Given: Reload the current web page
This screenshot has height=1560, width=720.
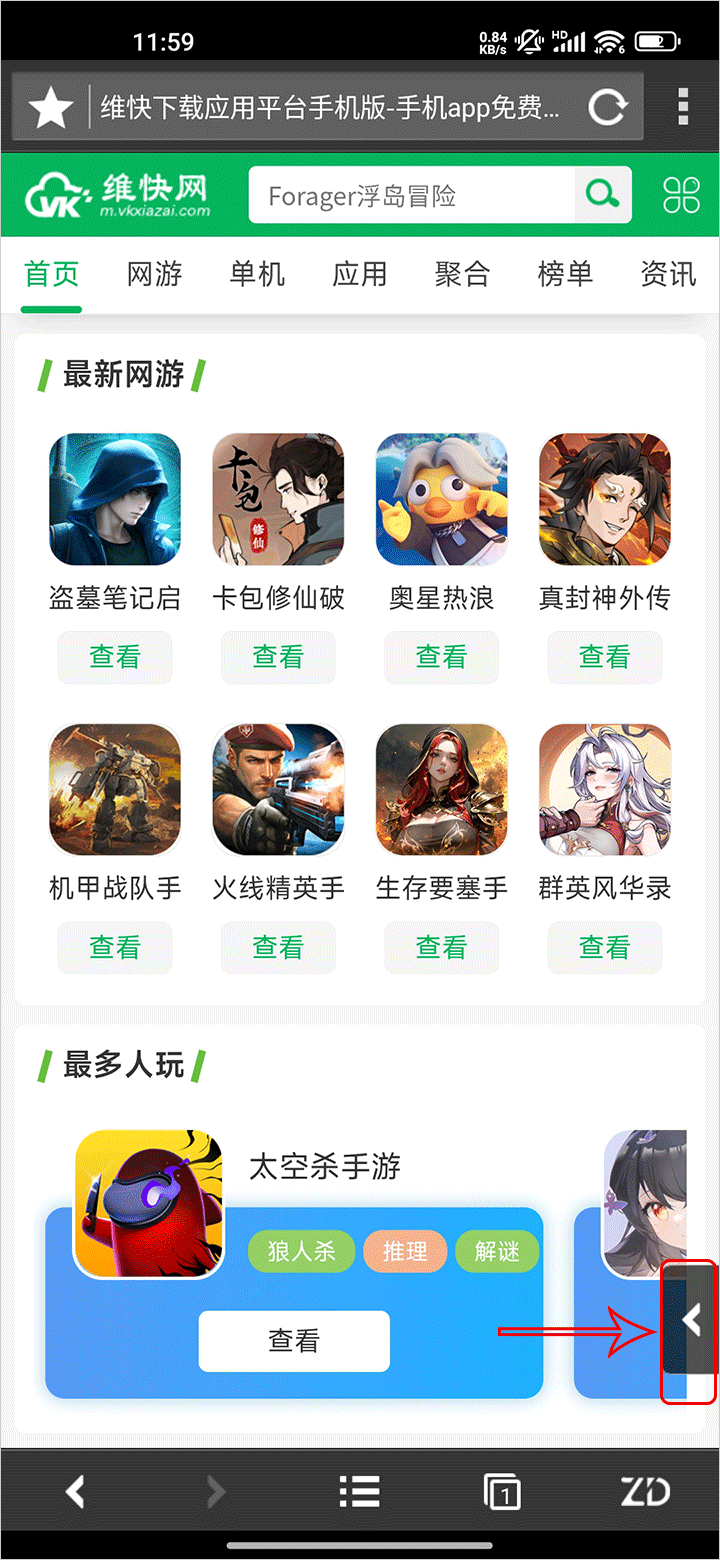Looking at the screenshot, I should (x=606, y=106).
